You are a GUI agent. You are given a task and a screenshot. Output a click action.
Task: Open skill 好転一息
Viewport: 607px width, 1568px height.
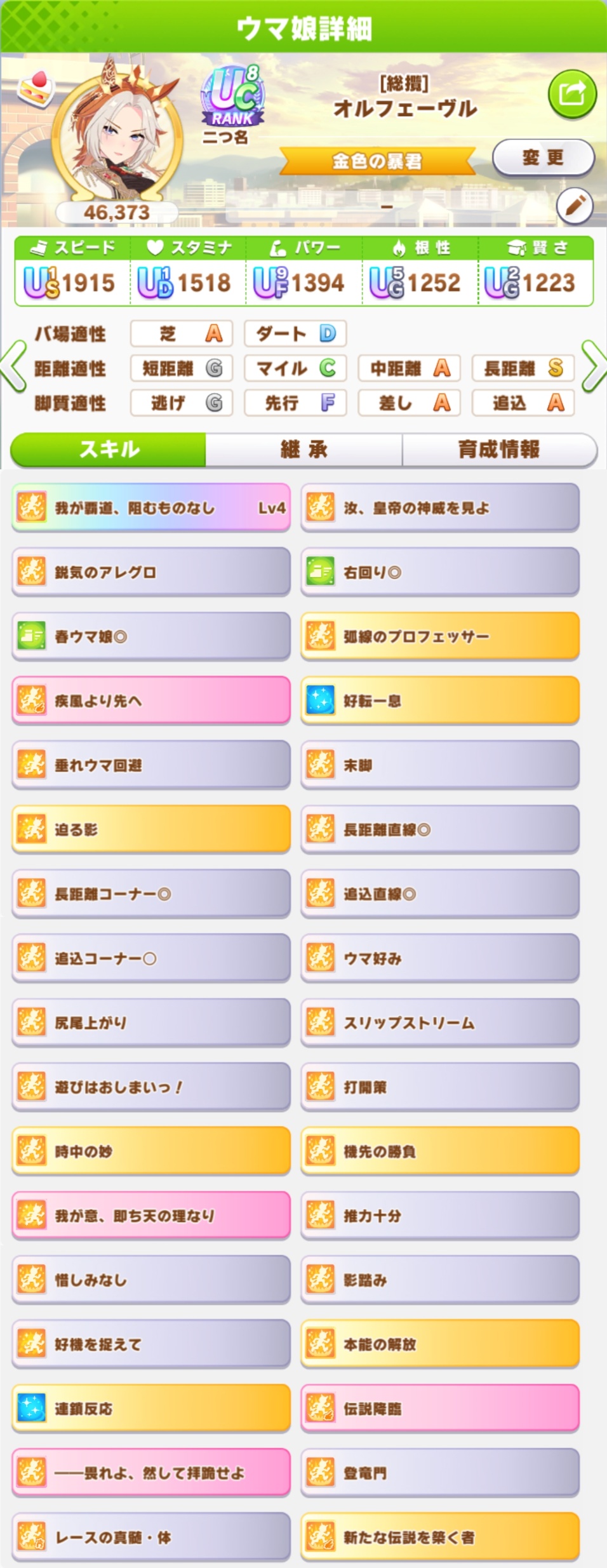click(439, 700)
